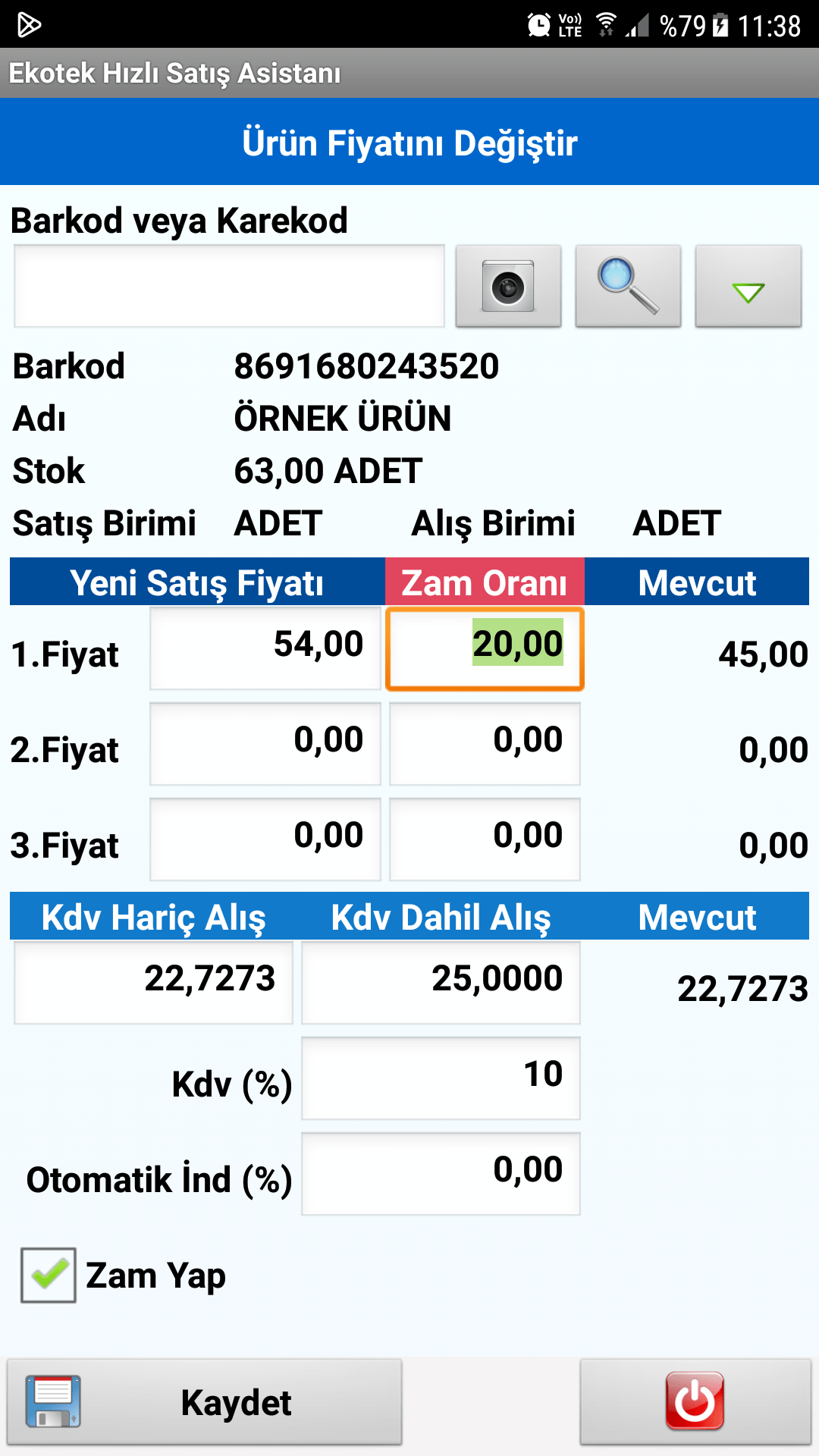This screenshot has height=1456, width=819.
Task: Tap the ÖRNEK ÜRÜN product name
Action: [343, 418]
